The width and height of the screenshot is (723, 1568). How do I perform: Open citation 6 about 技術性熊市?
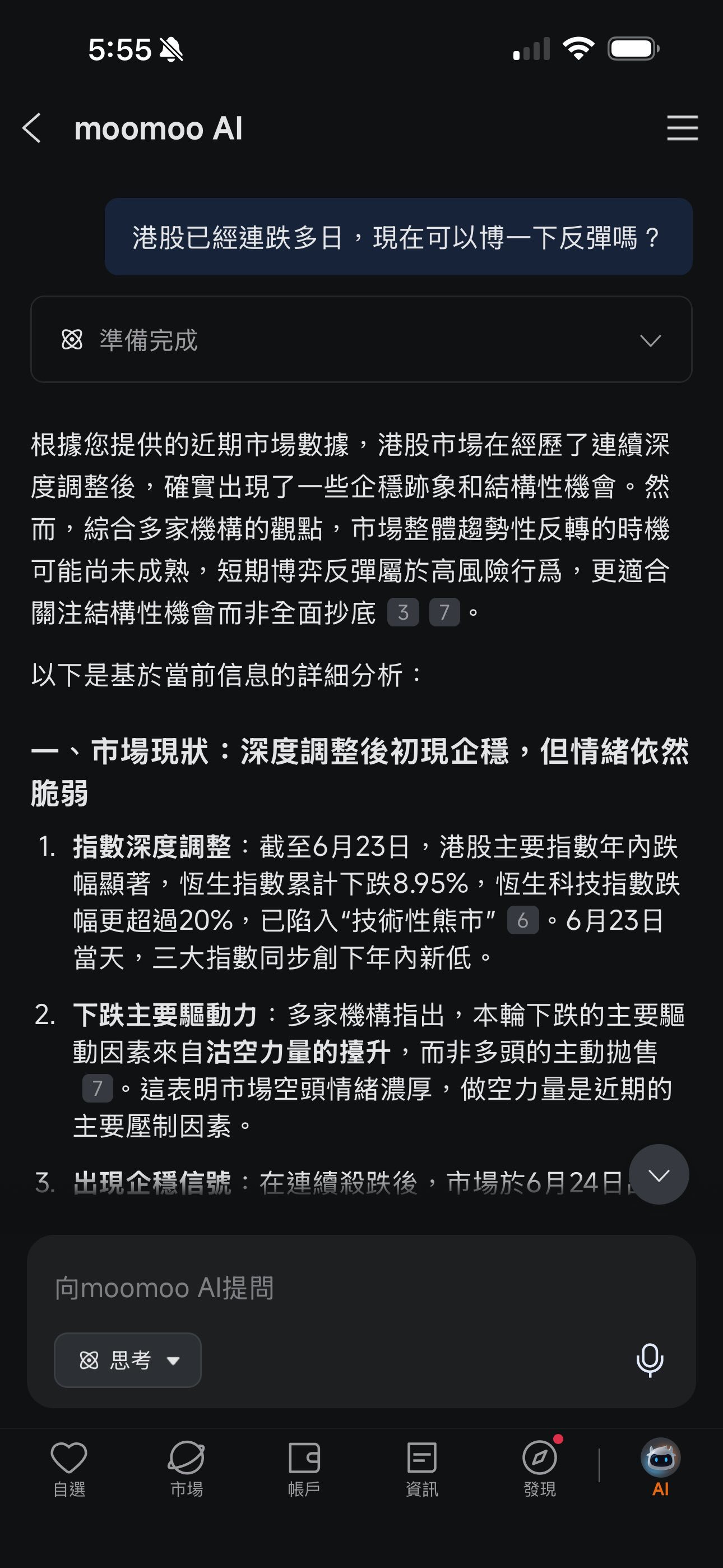point(523,920)
